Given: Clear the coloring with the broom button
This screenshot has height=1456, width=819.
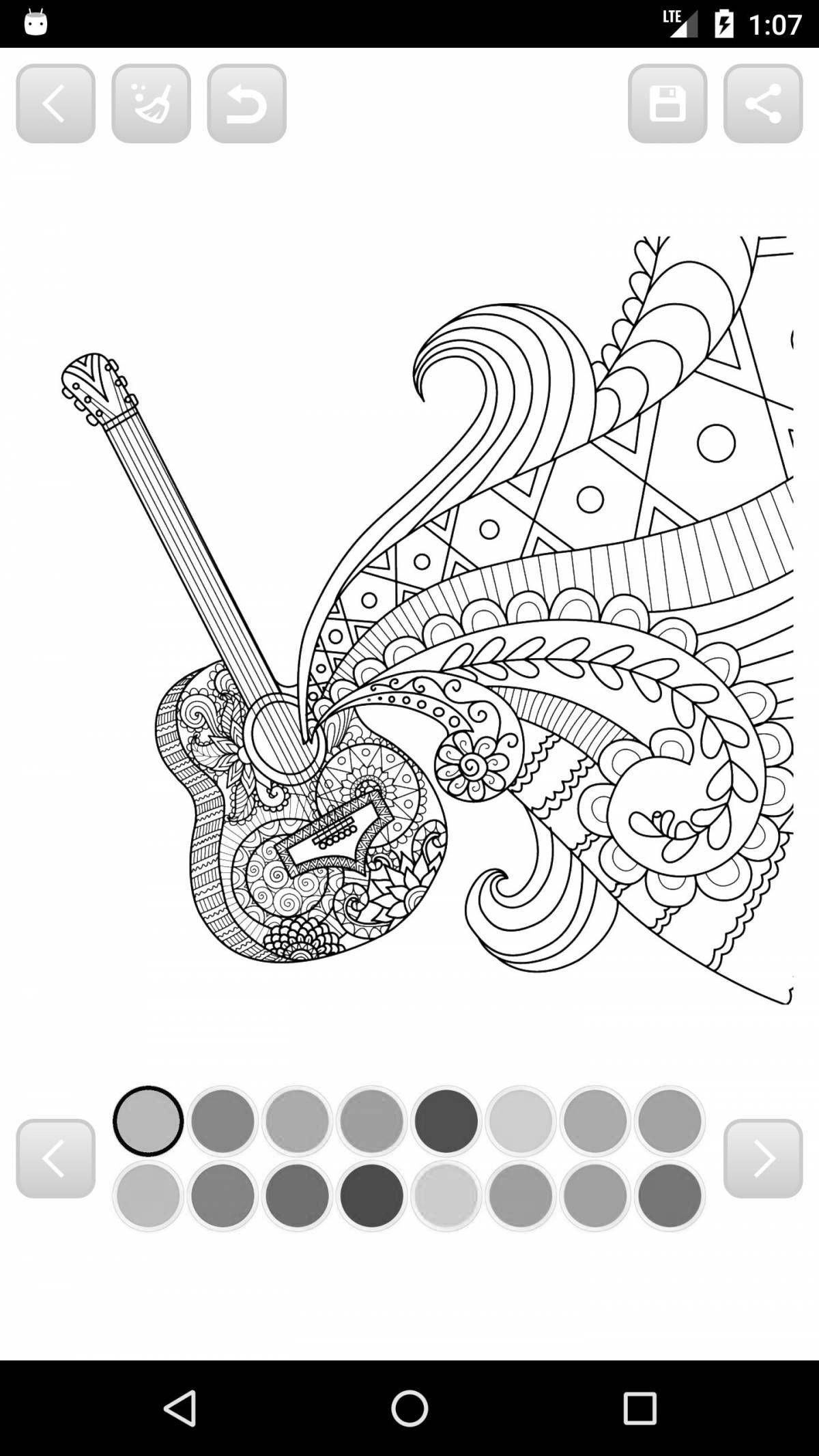Looking at the screenshot, I should [x=151, y=104].
